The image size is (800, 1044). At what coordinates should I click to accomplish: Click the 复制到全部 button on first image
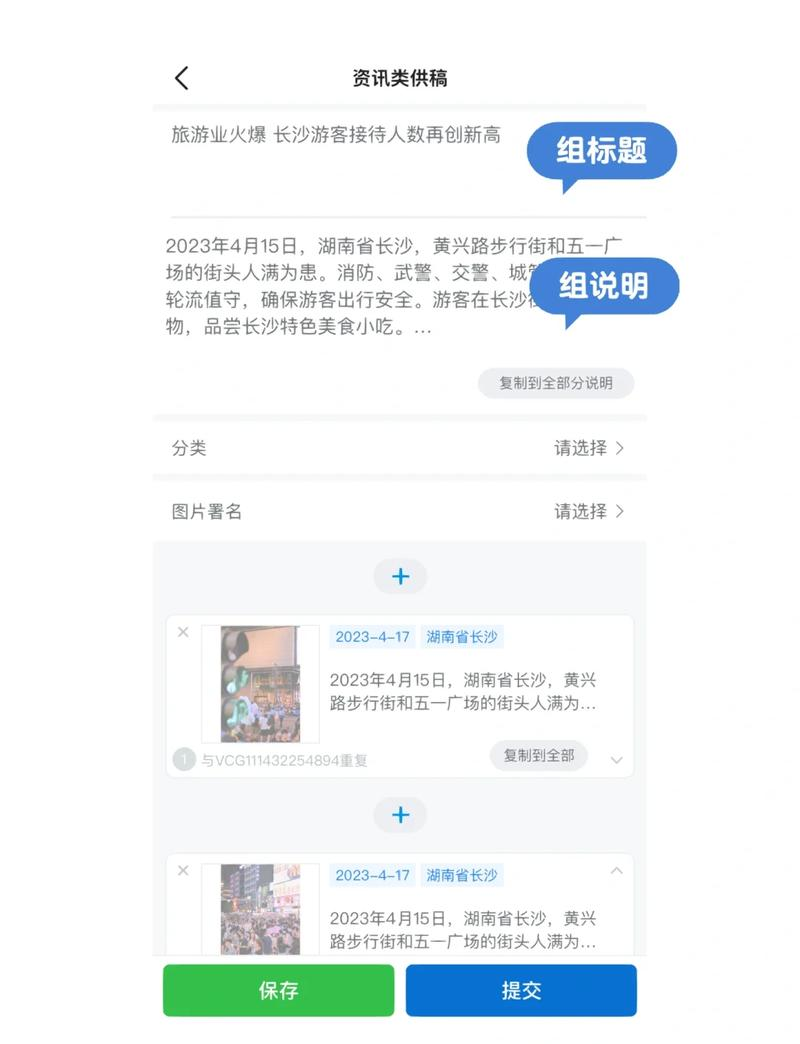[x=538, y=757]
